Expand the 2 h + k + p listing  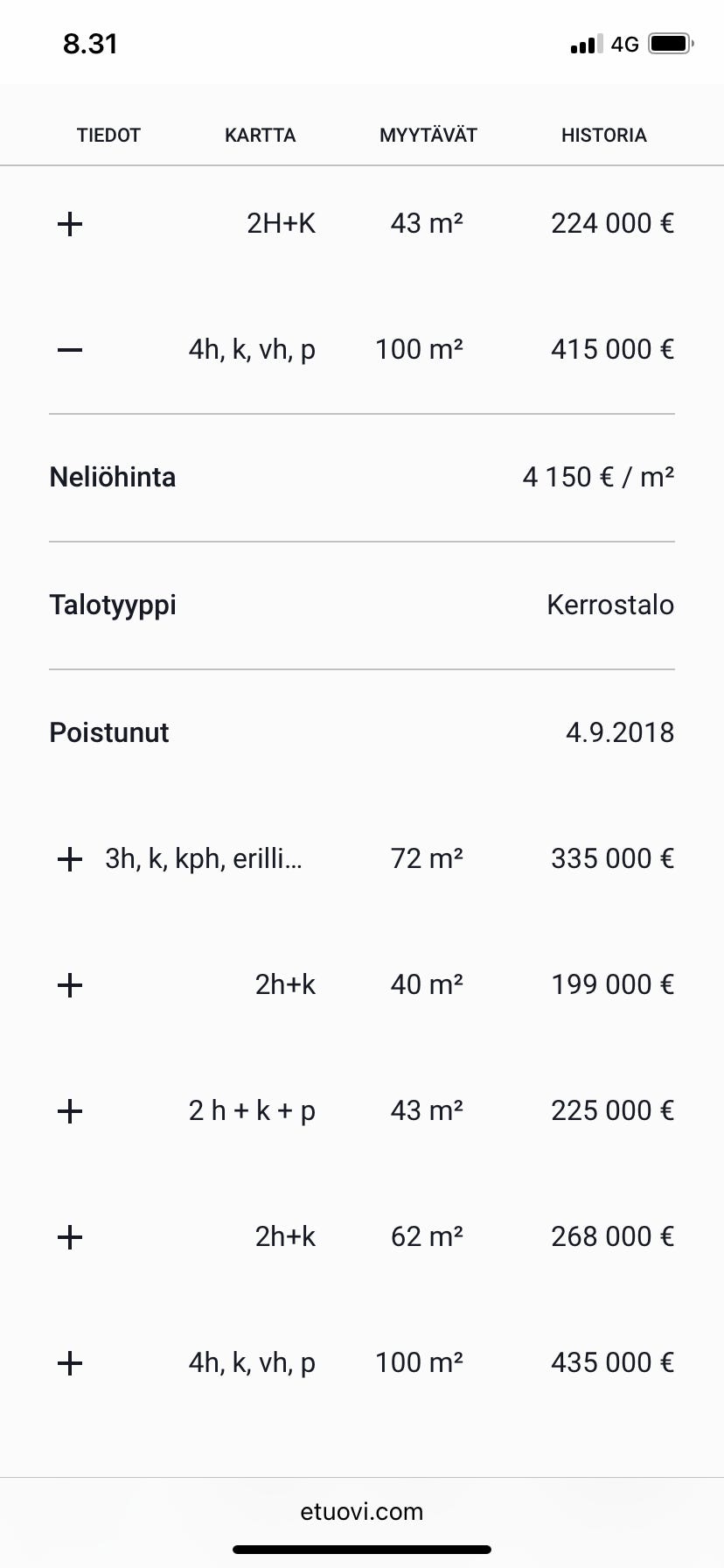click(69, 1111)
